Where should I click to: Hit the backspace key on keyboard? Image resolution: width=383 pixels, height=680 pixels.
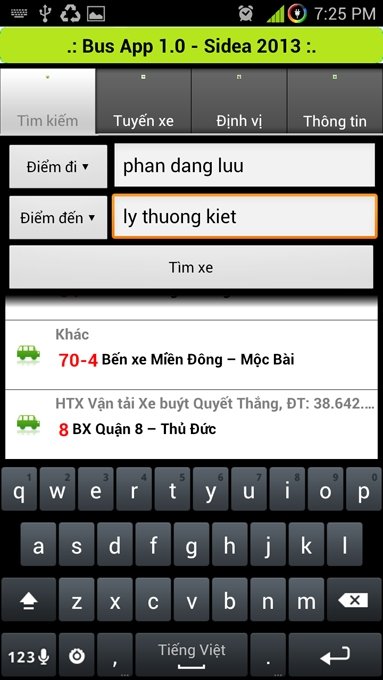tap(354, 600)
